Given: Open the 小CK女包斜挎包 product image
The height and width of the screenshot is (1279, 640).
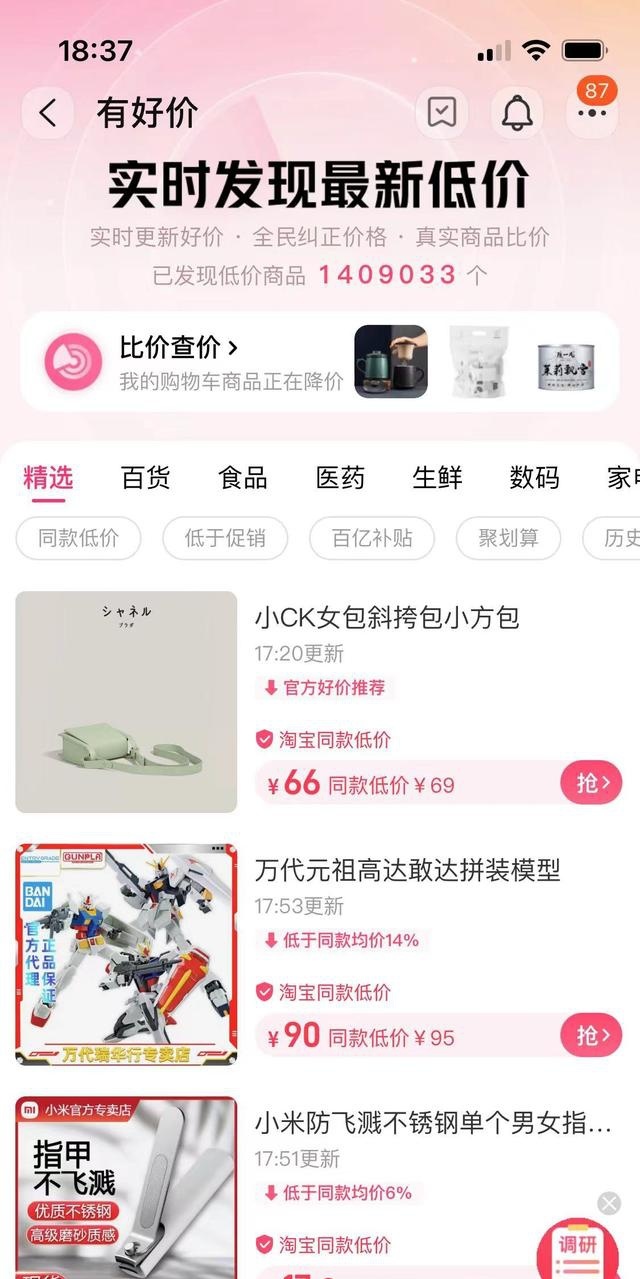Looking at the screenshot, I should 126,702.
